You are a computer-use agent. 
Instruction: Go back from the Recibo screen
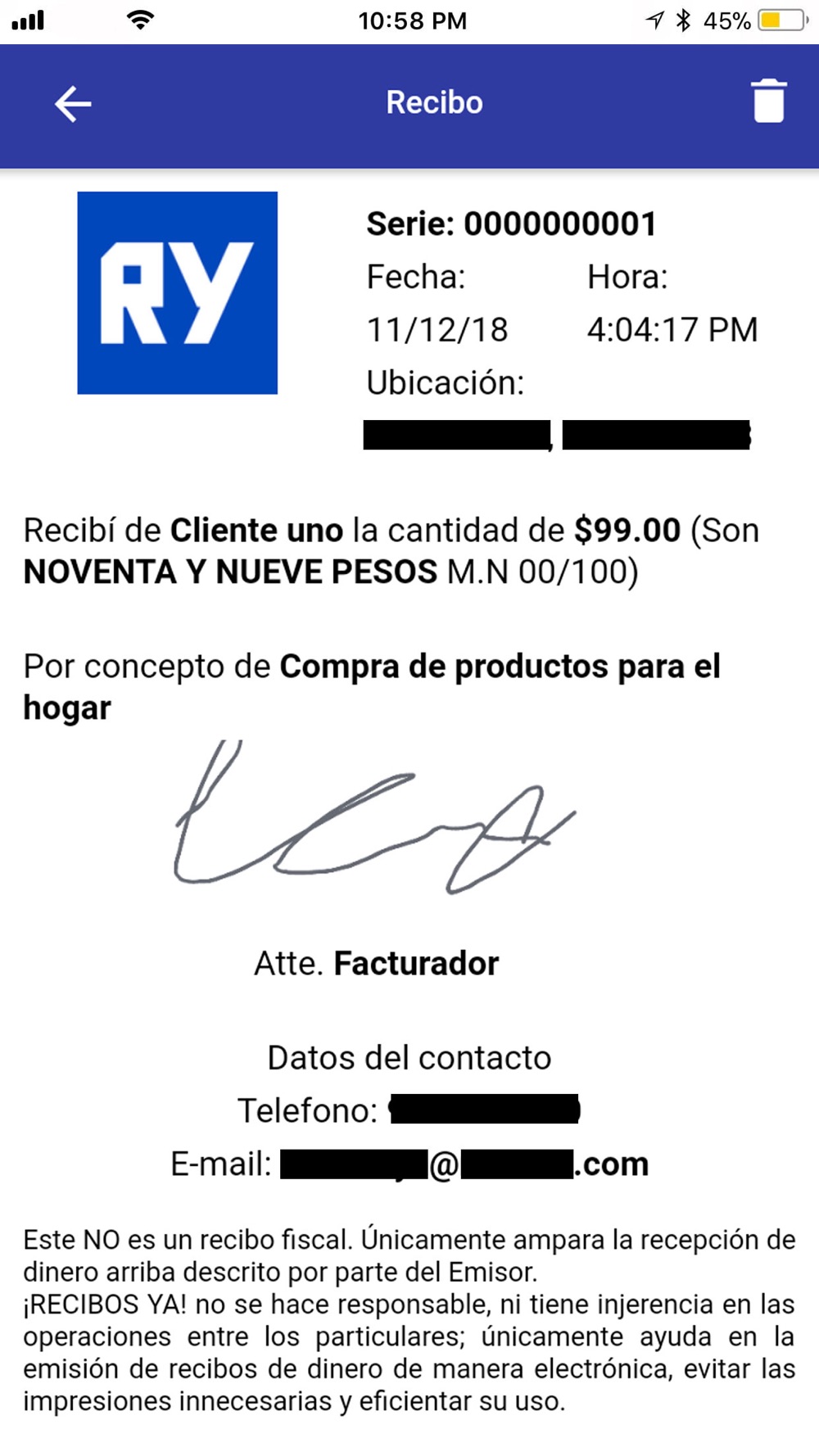(73, 104)
